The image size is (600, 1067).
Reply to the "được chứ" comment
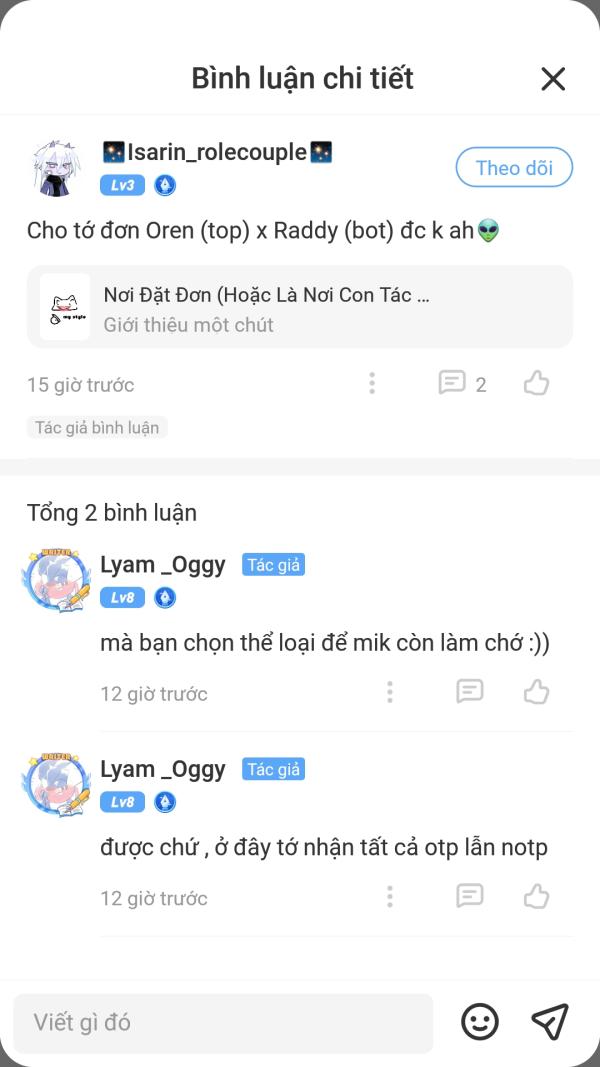[x=470, y=896]
